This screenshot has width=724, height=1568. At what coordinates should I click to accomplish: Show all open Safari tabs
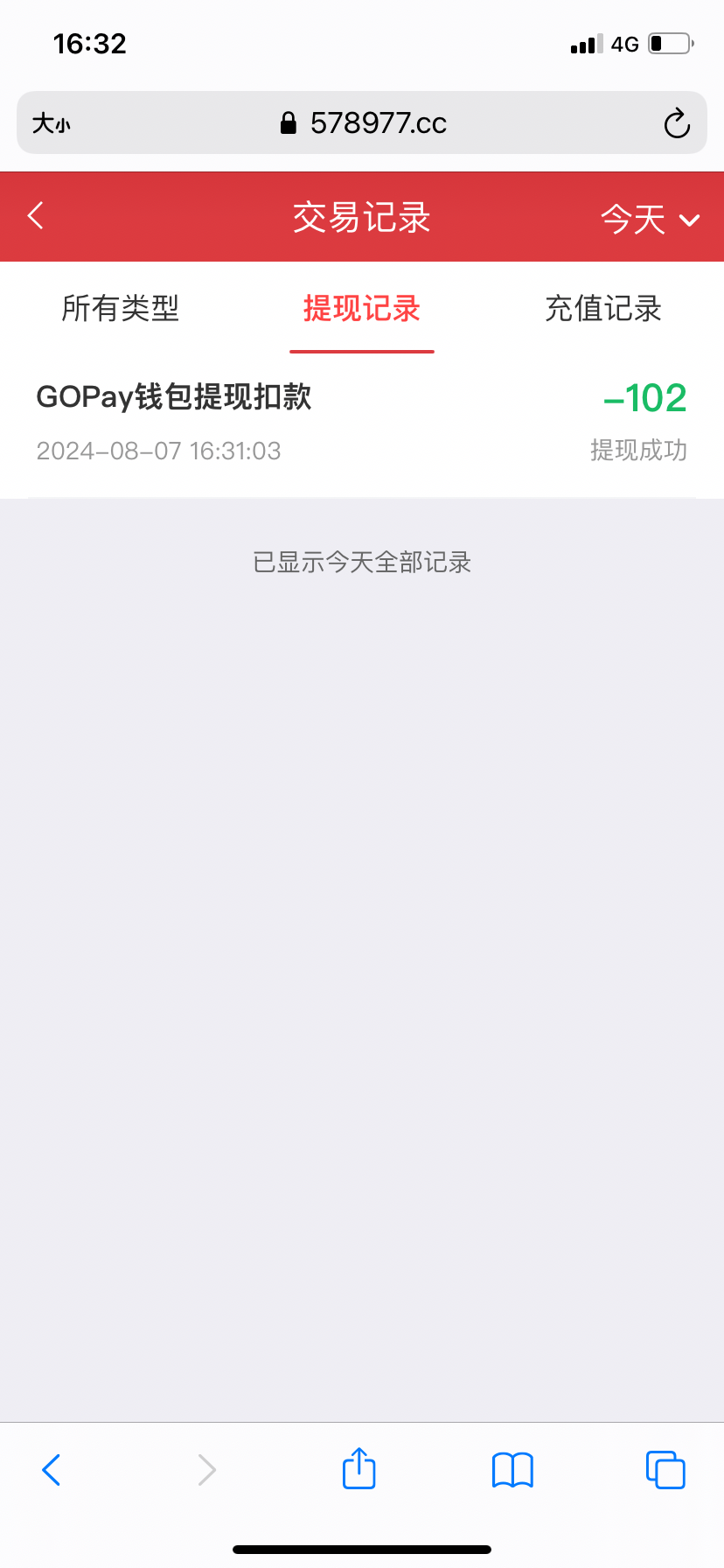665,1470
